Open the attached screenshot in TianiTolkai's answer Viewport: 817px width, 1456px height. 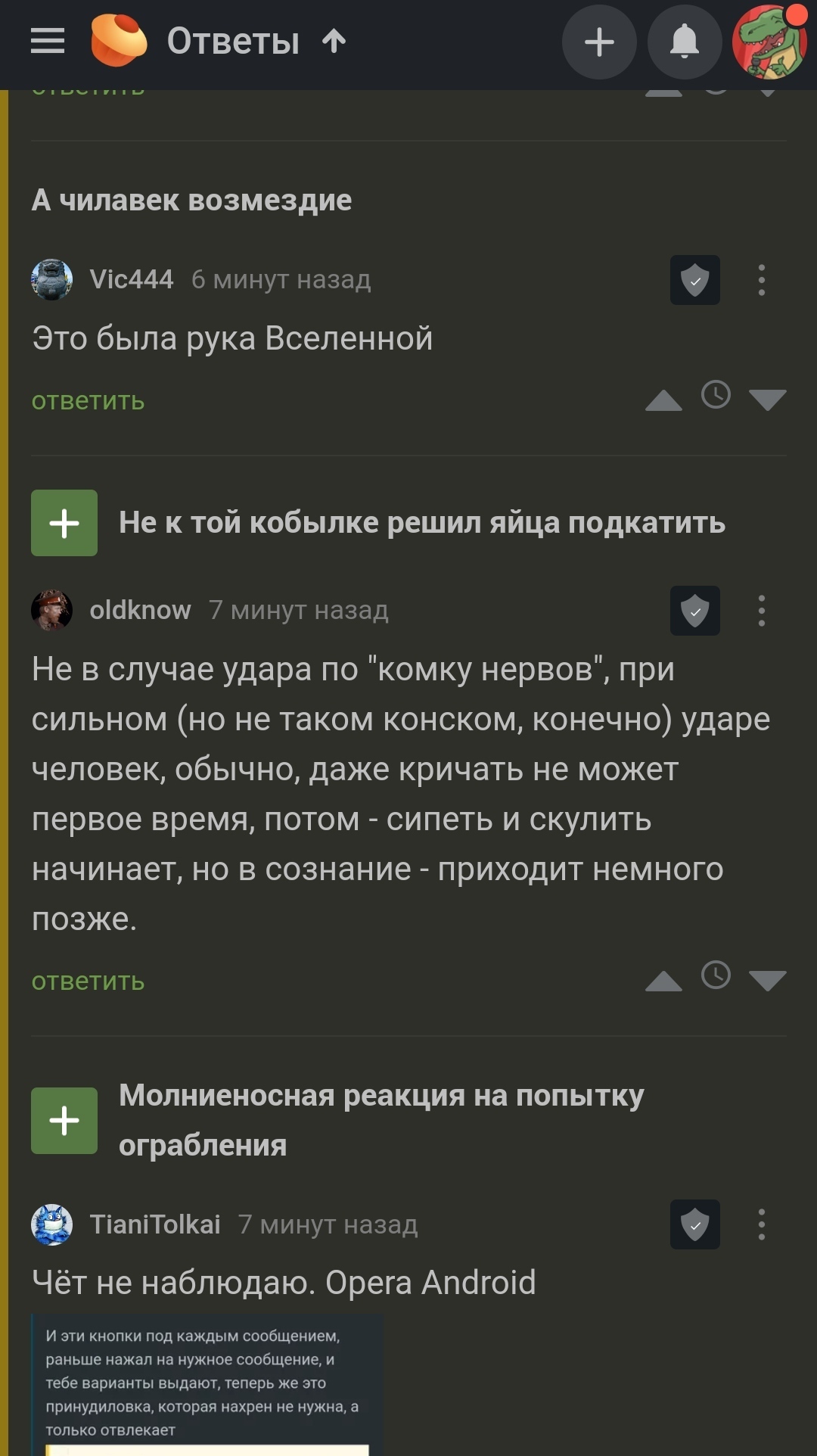pos(207,1385)
